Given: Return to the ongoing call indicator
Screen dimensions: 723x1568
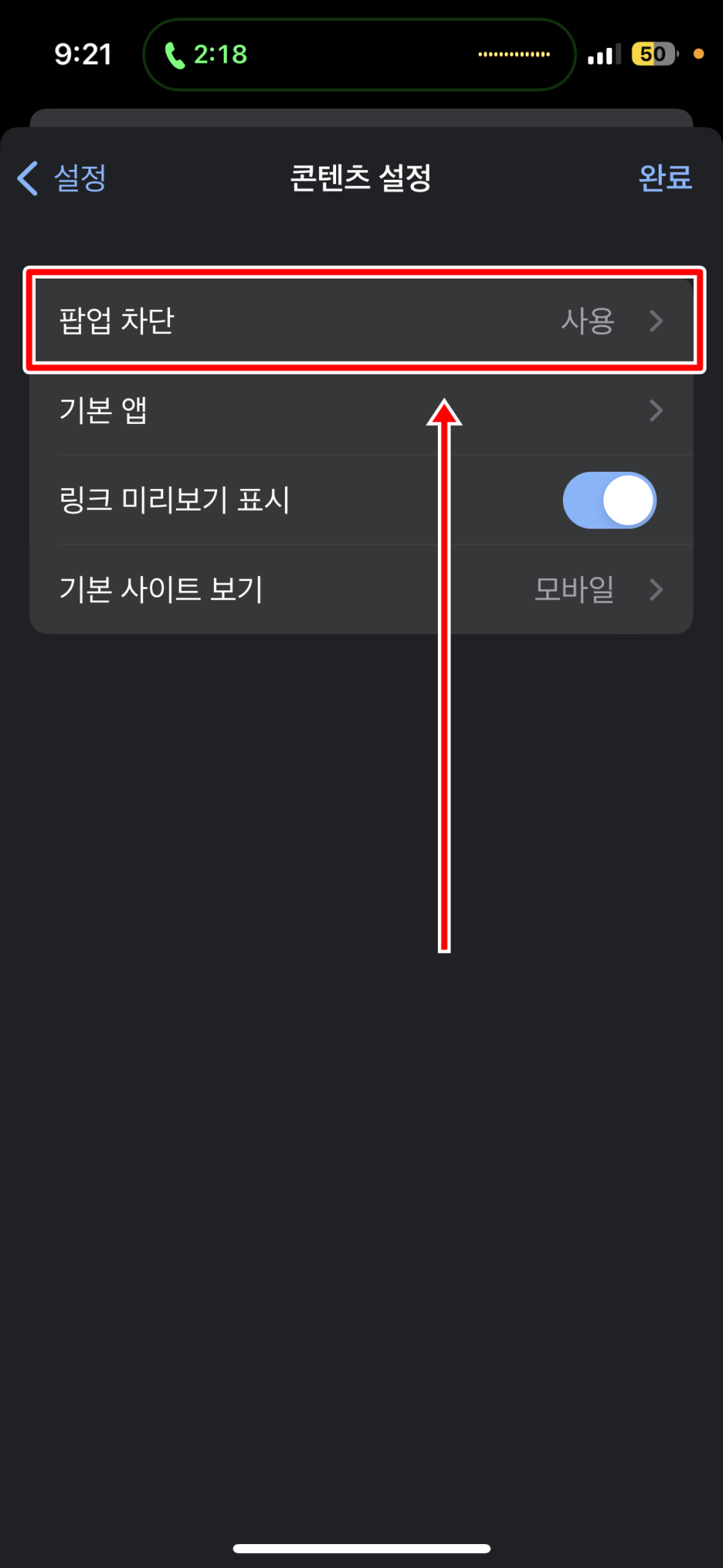Looking at the screenshot, I should pyautogui.click(x=207, y=55).
